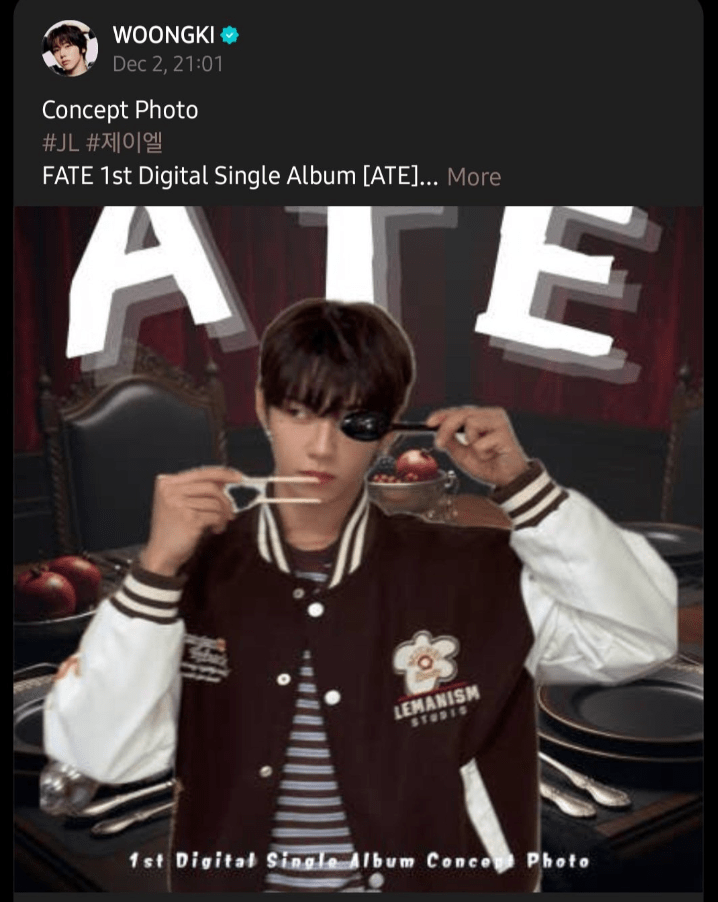Screen dimensions: 718x902
Task: Tap the #제이엘 hashtag
Action: [x=124, y=143]
